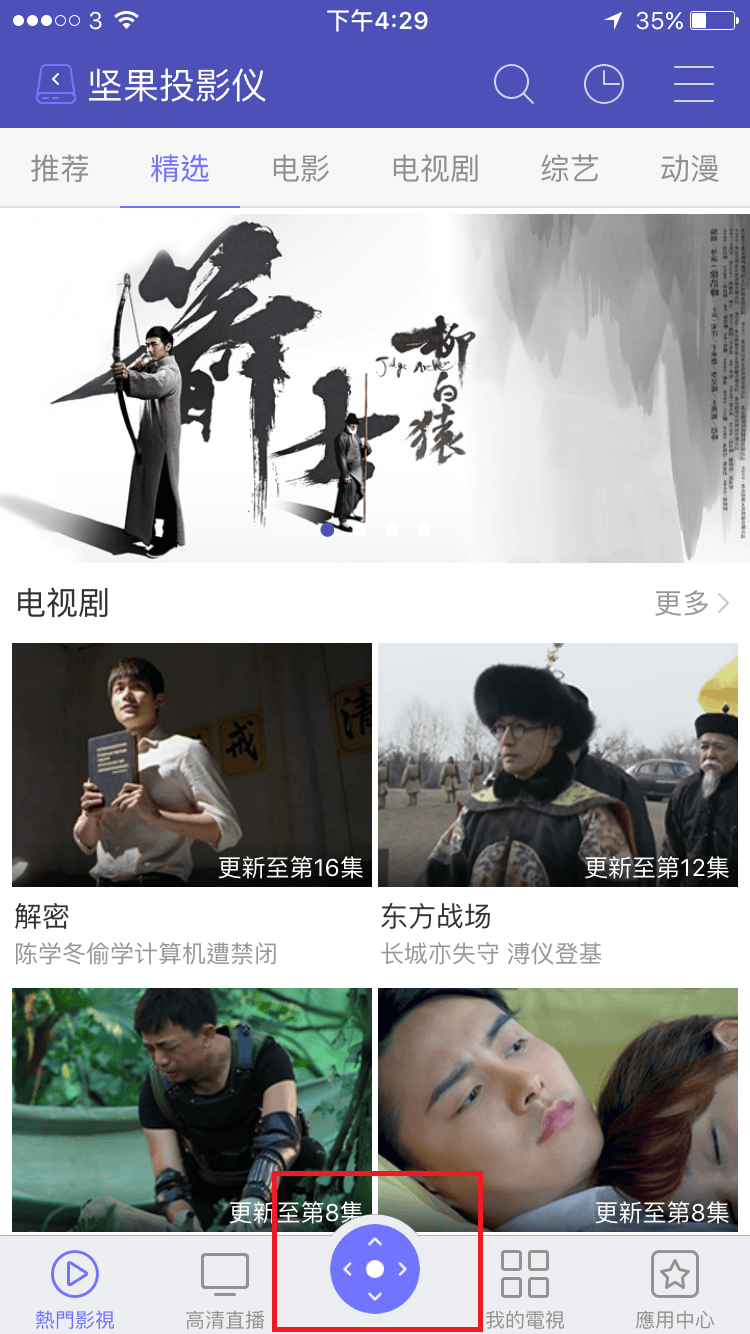Tap the 坚果投影仪 device back icon
This screenshot has width=750, height=1334.
[56, 84]
